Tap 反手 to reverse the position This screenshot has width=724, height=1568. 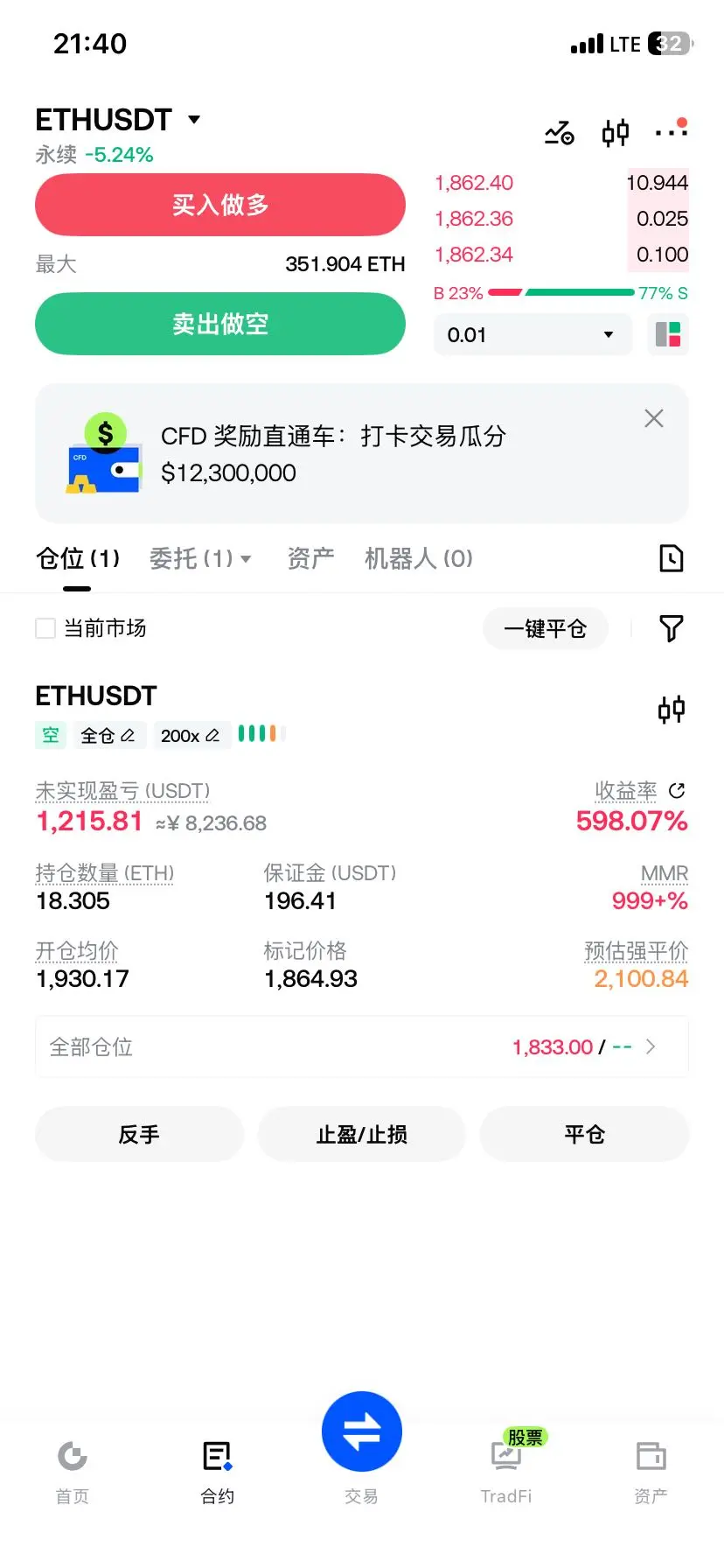(x=139, y=1135)
